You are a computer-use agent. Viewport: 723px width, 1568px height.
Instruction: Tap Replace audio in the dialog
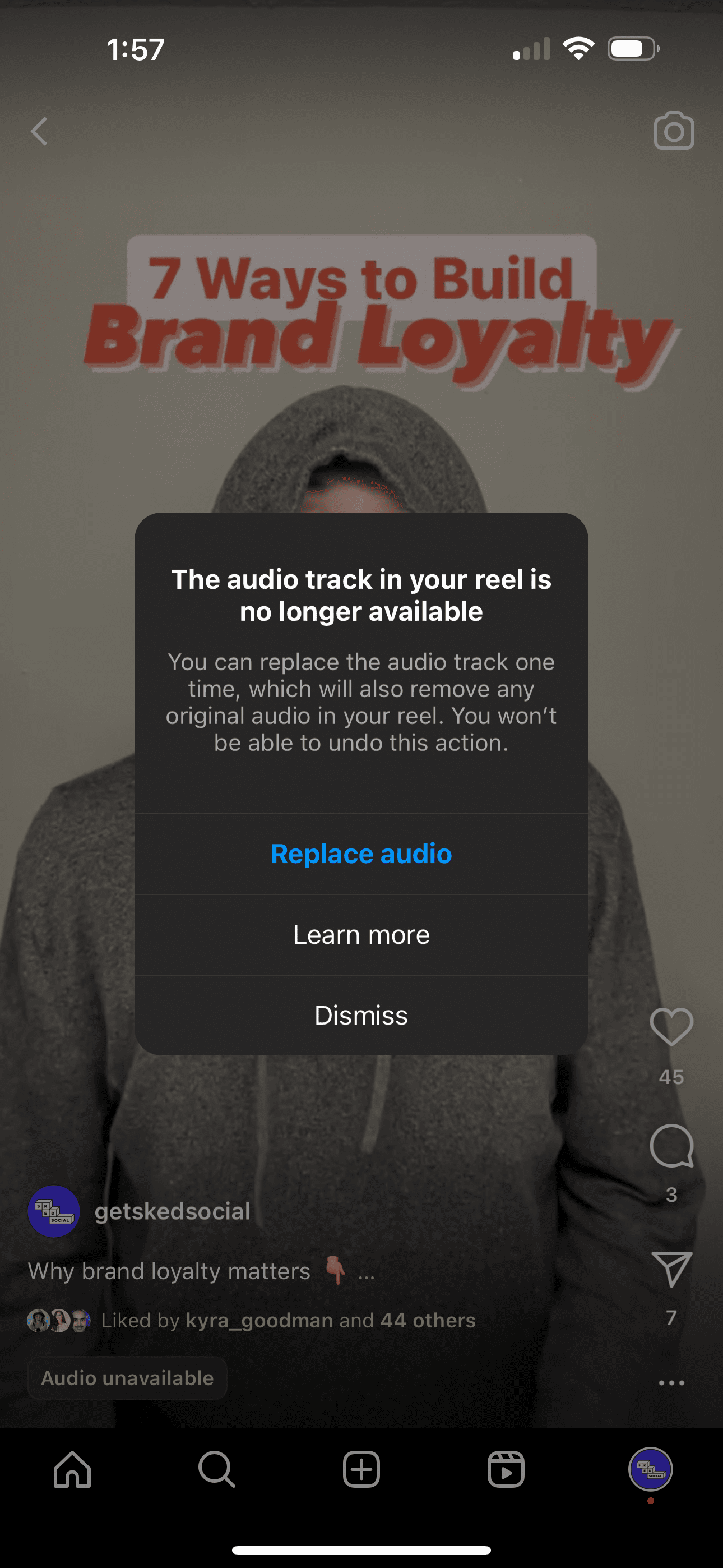point(361,854)
